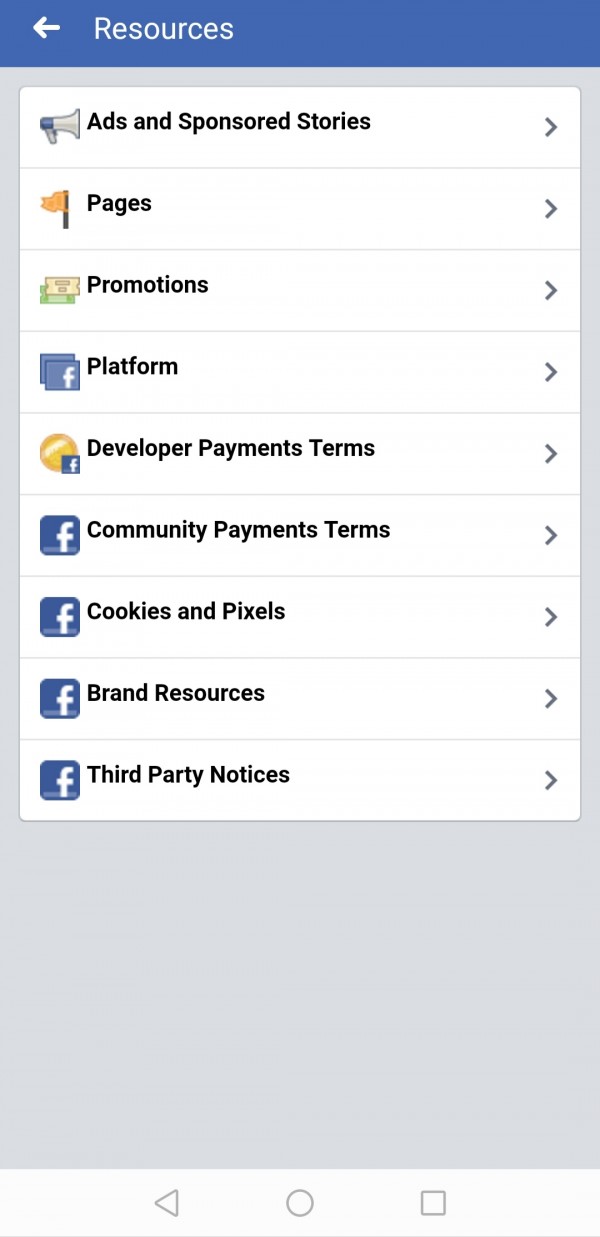Open the Pages resource row
600x1237 pixels.
pyautogui.click(x=299, y=208)
